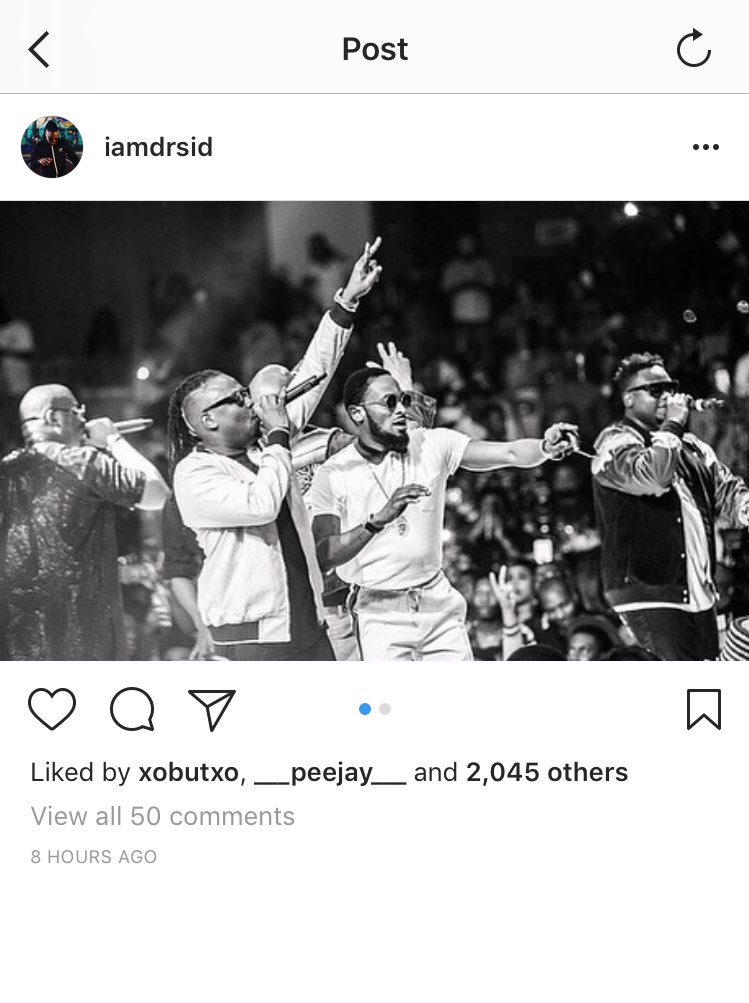Save the post with the bookmark
749x1003 pixels.
pyautogui.click(x=704, y=709)
